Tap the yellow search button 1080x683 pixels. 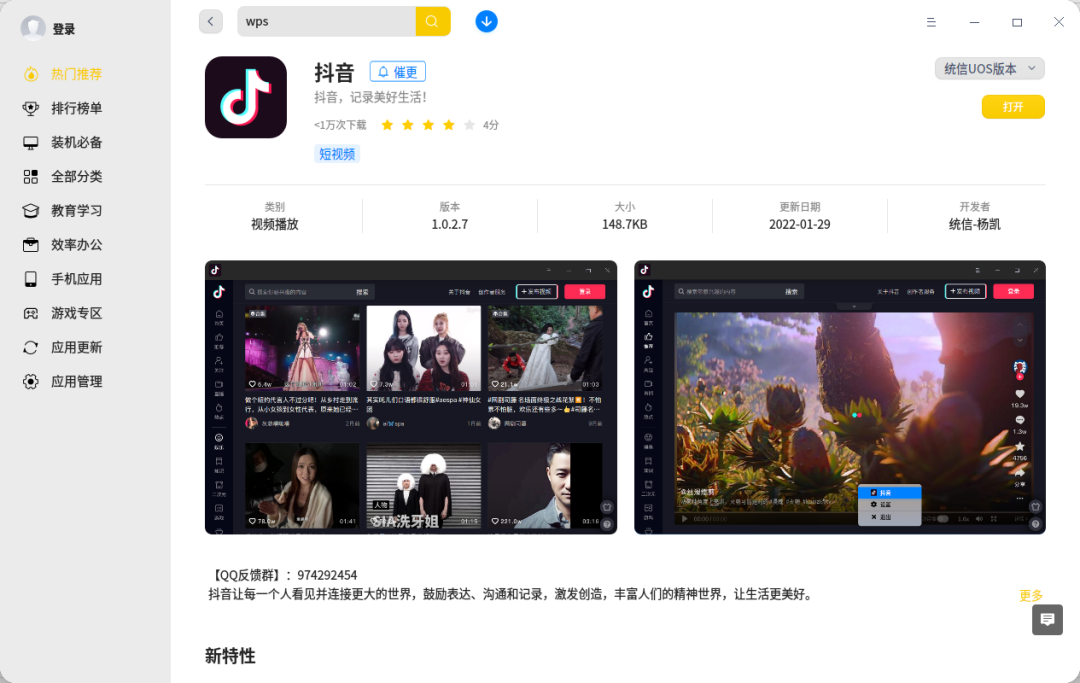[x=432, y=21]
